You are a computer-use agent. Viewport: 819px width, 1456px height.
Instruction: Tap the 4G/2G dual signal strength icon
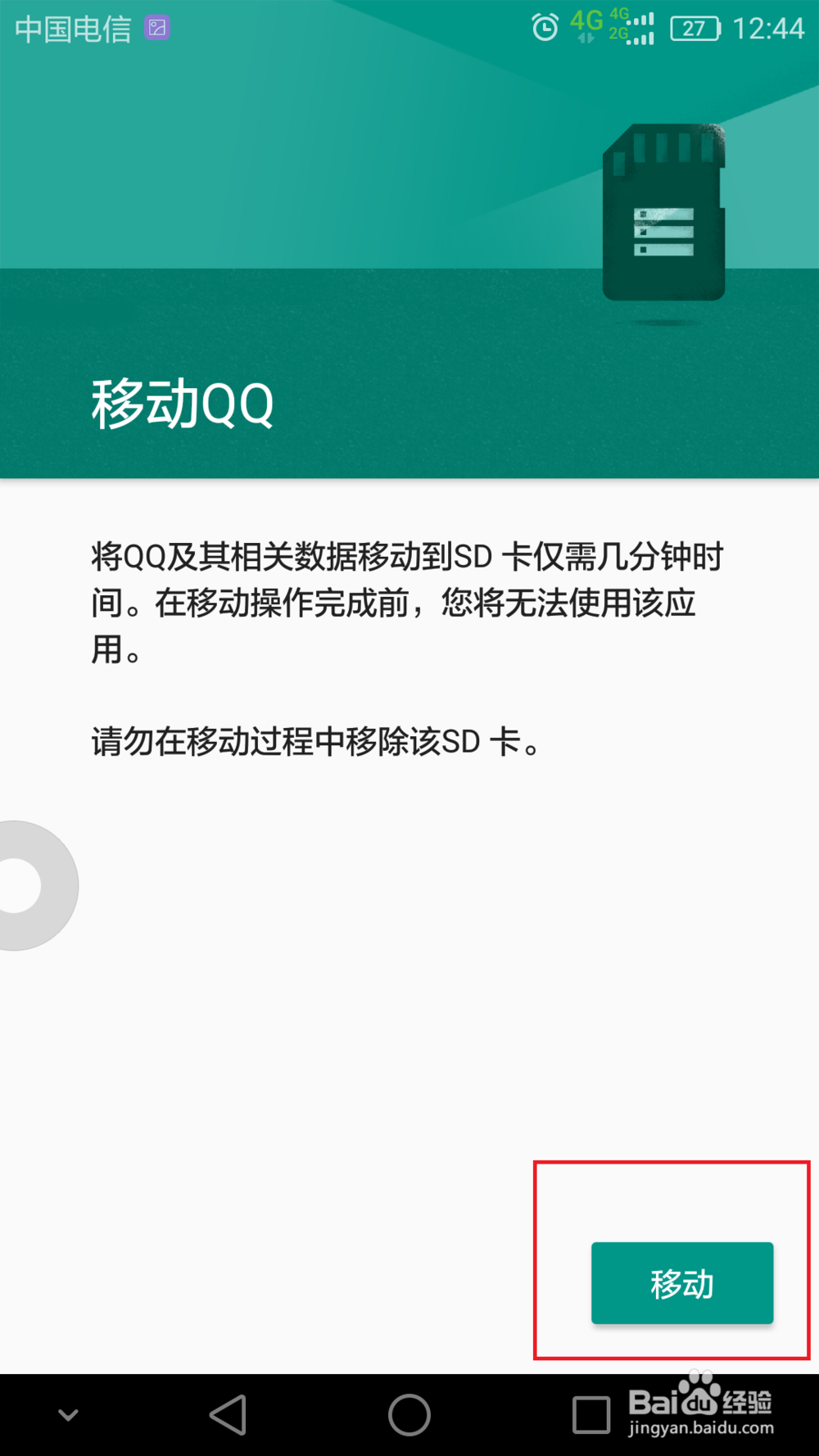tap(631, 27)
